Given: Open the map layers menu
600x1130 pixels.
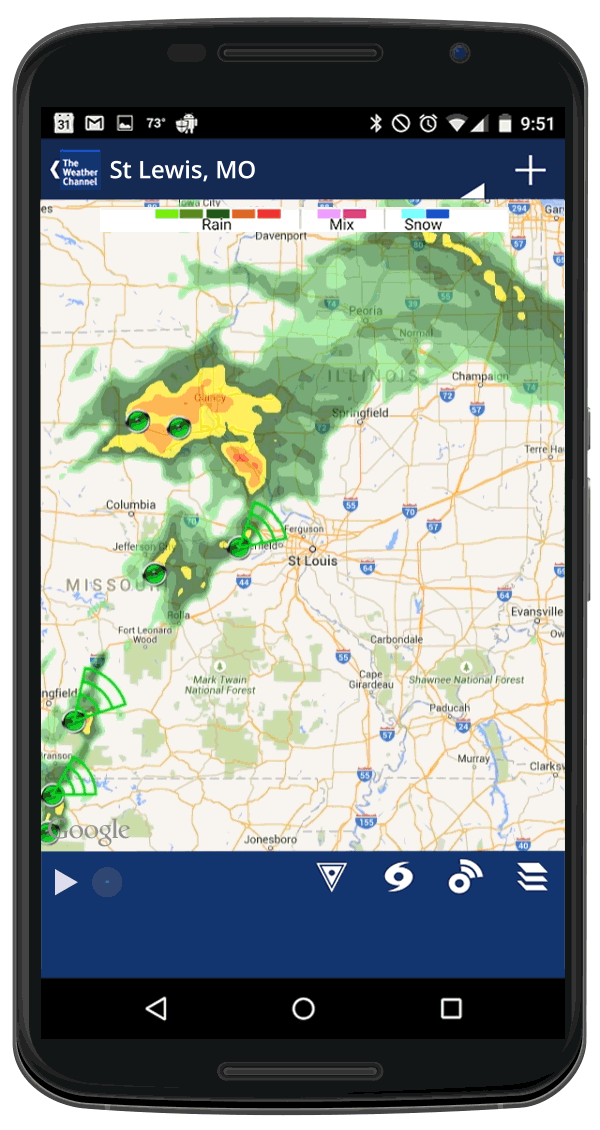Looking at the screenshot, I should (532, 878).
